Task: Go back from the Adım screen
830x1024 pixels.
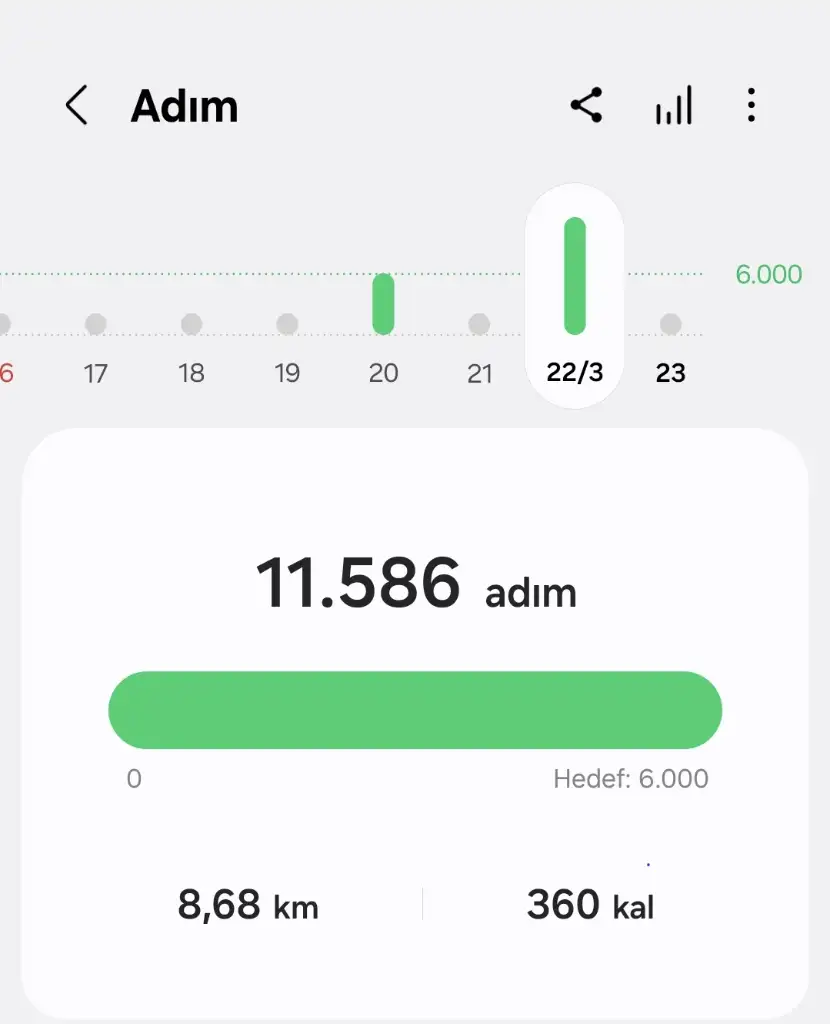Action: point(77,105)
